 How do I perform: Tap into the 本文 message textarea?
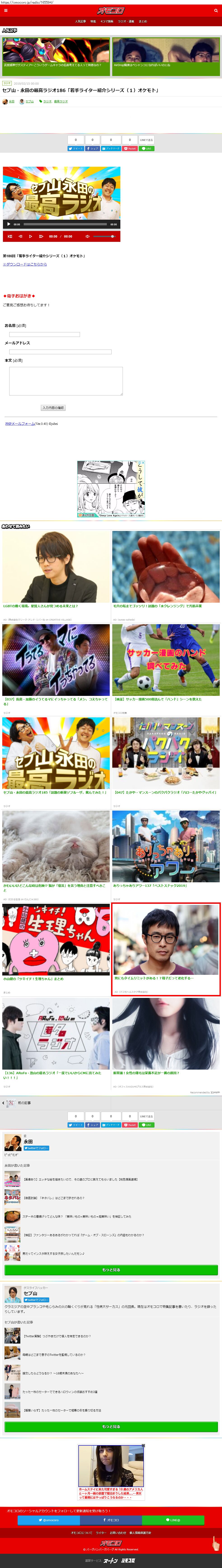pos(66,381)
